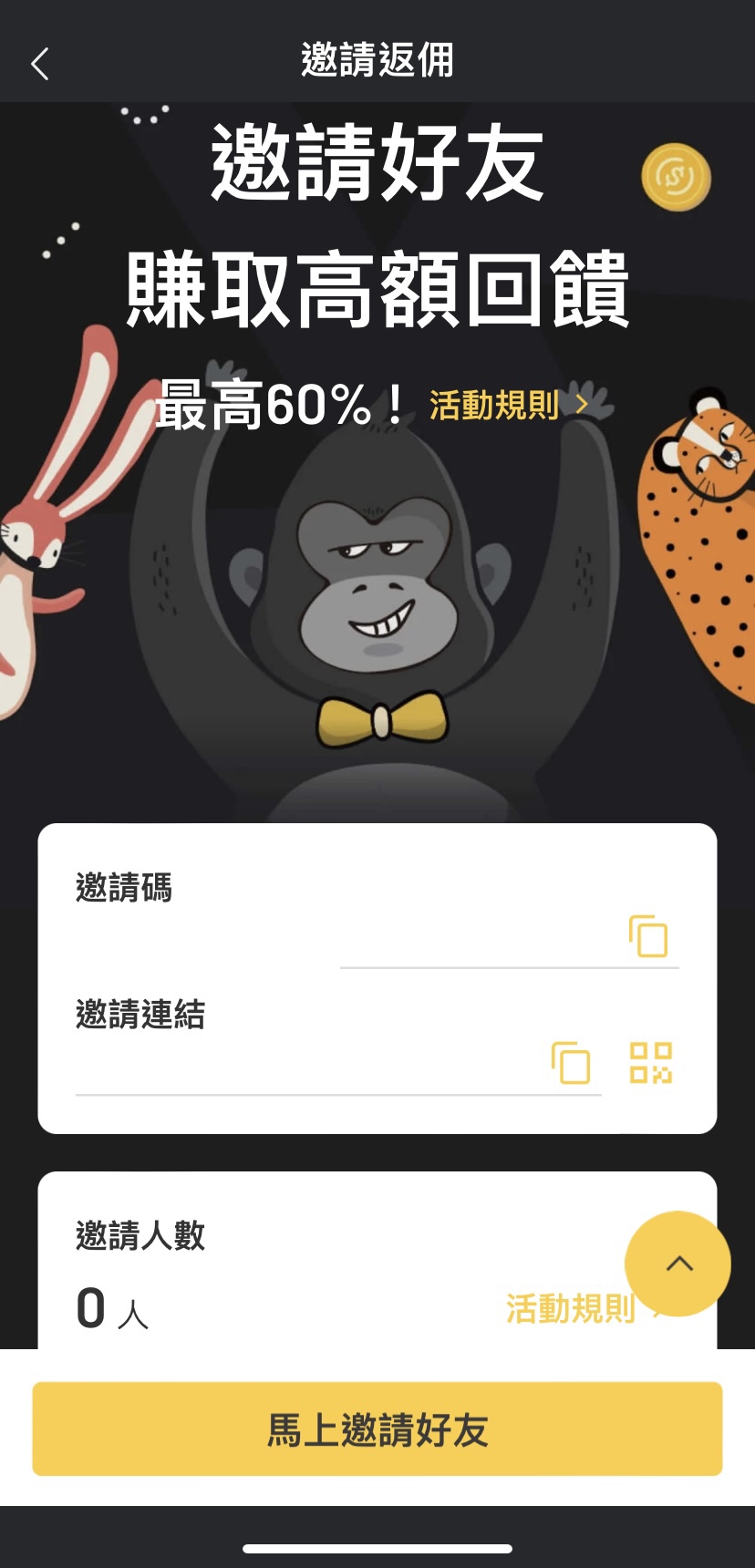Image resolution: width=755 pixels, height=1568 pixels.
Task: Open 活動規則 link beside 最高60%
Action: [x=508, y=405]
